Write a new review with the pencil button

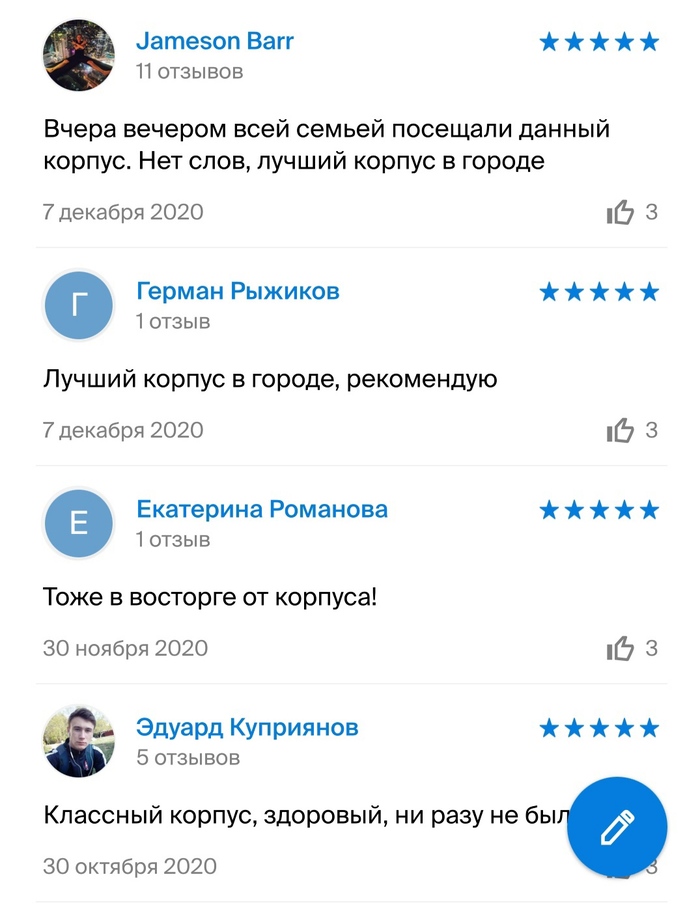(617, 827)
